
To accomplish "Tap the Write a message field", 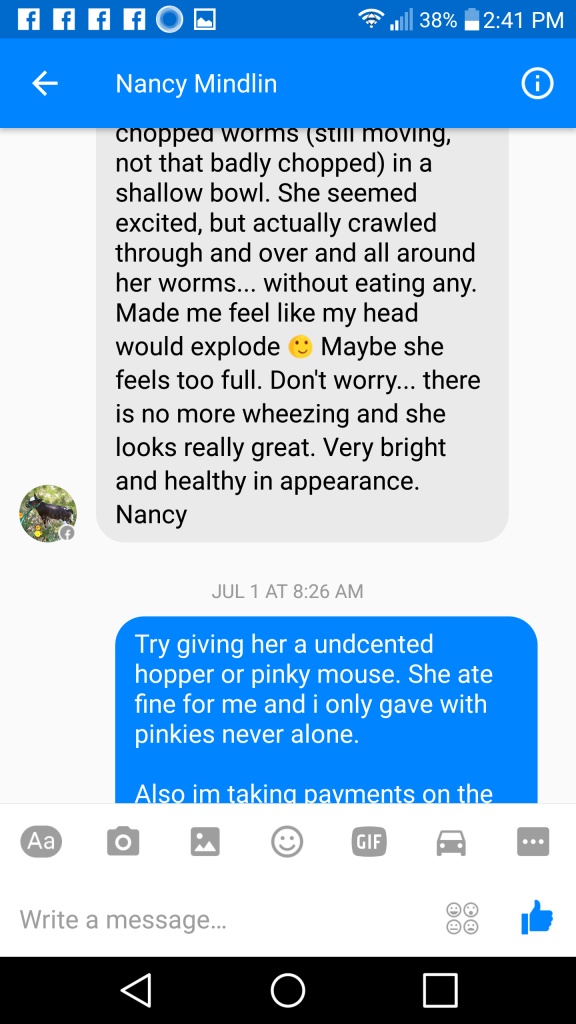I will pyautogui.click(x=222, y=920).
